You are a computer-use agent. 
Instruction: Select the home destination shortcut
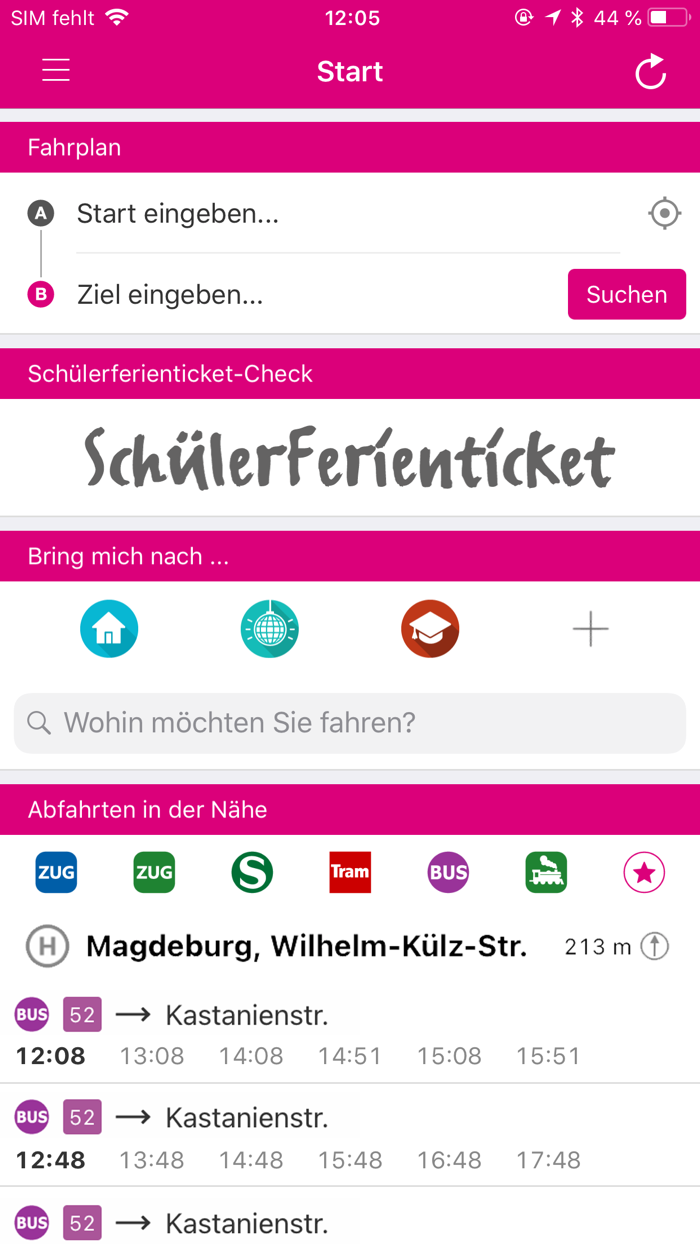(x=109, y=629)
